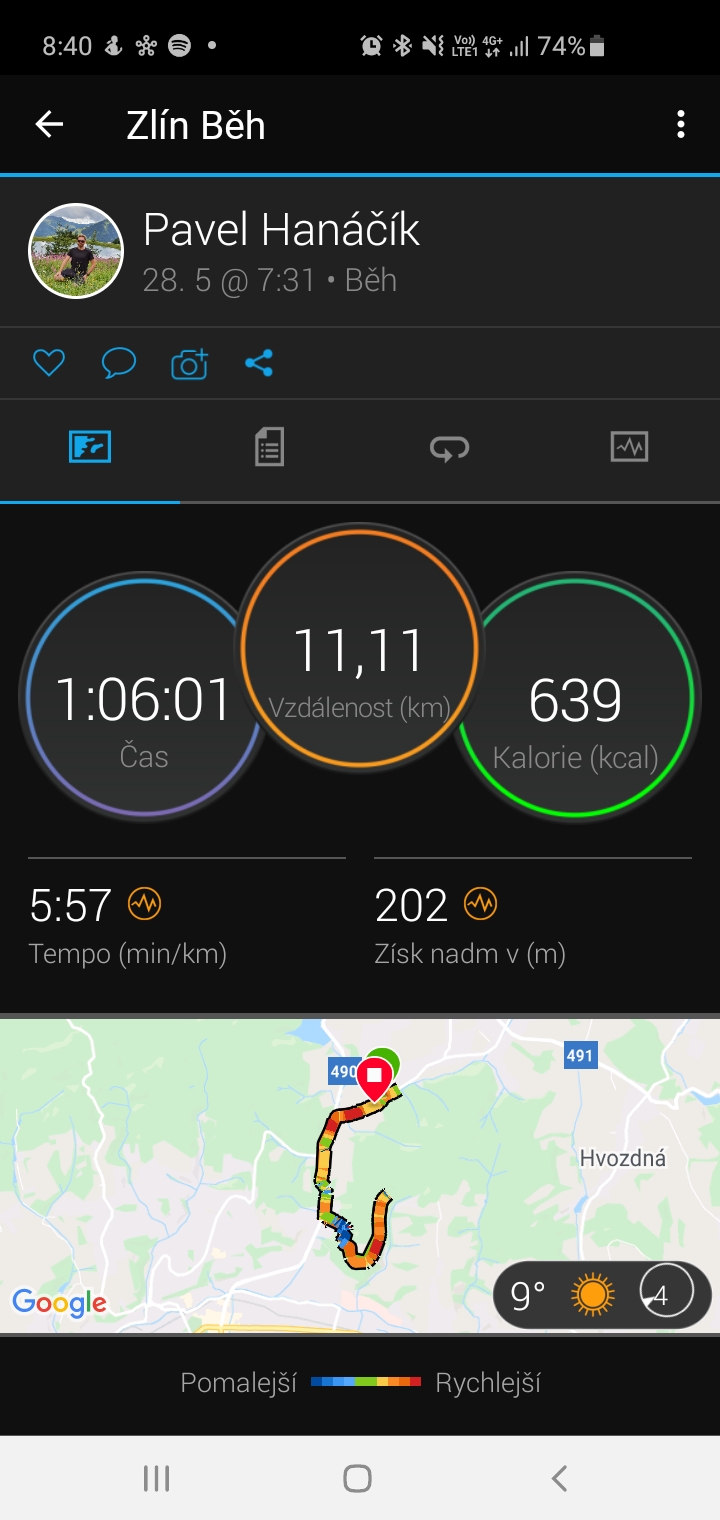Screen dimensions: 720x1520
Task: Show elevation chart next to 202
Action: point(481,904)
